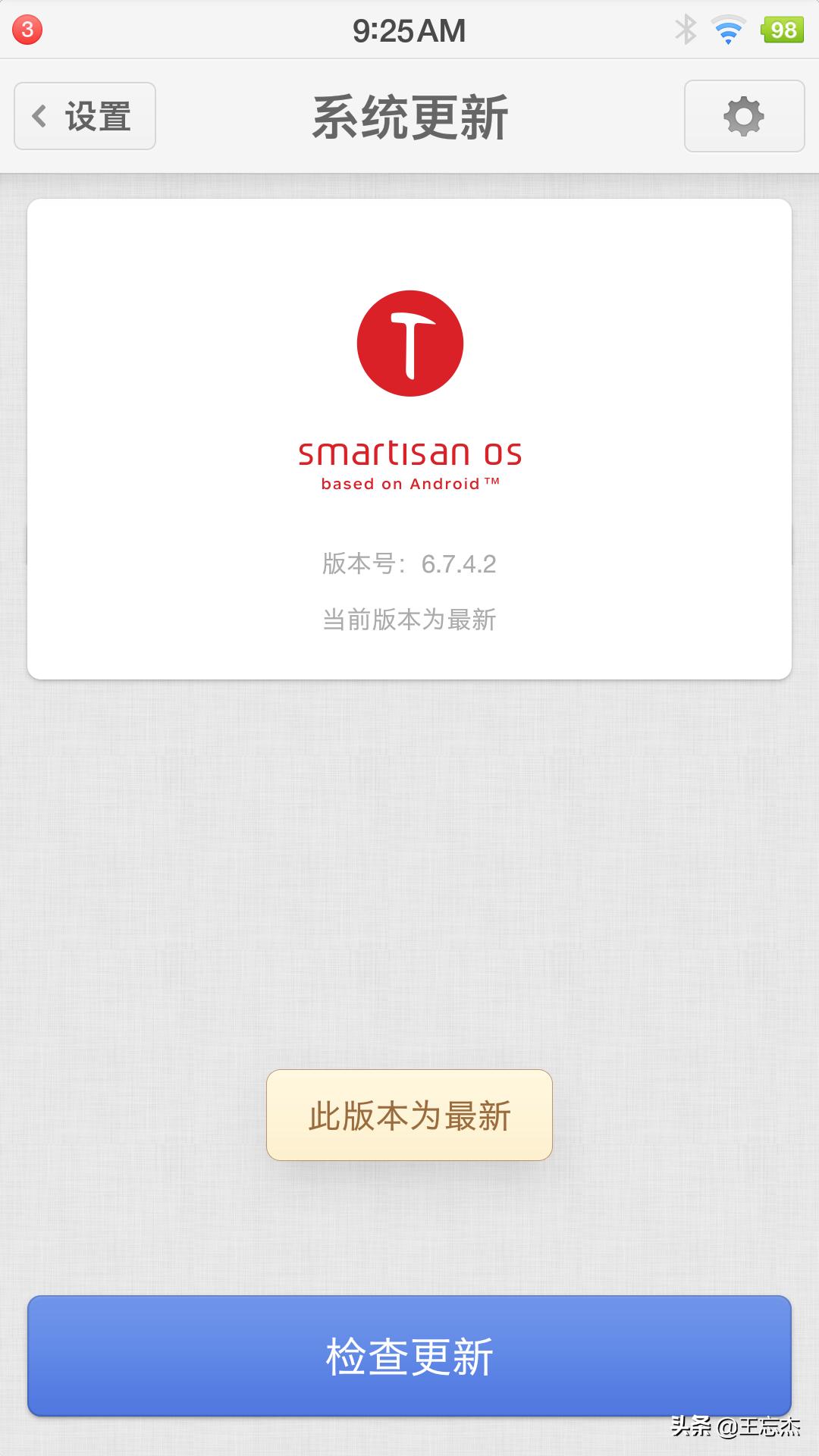Tap the 9:25 AM clock display
The width and height of the screenshot is (819, 1456).
(x=409, y=30)
